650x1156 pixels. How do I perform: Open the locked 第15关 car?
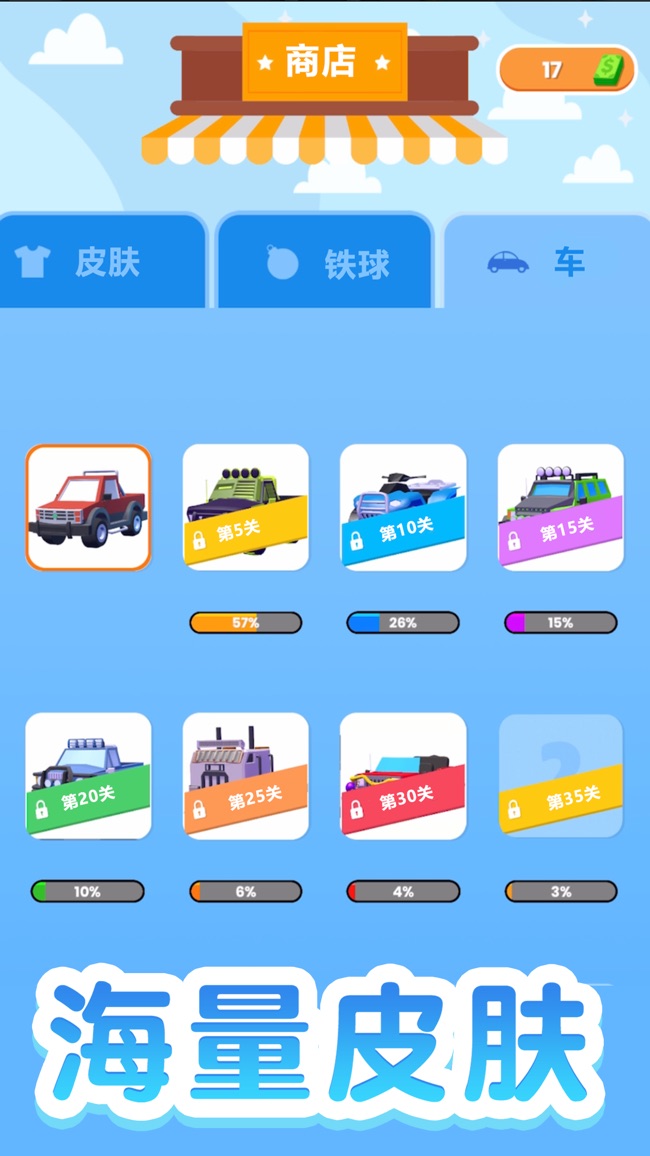click(560, 507)
